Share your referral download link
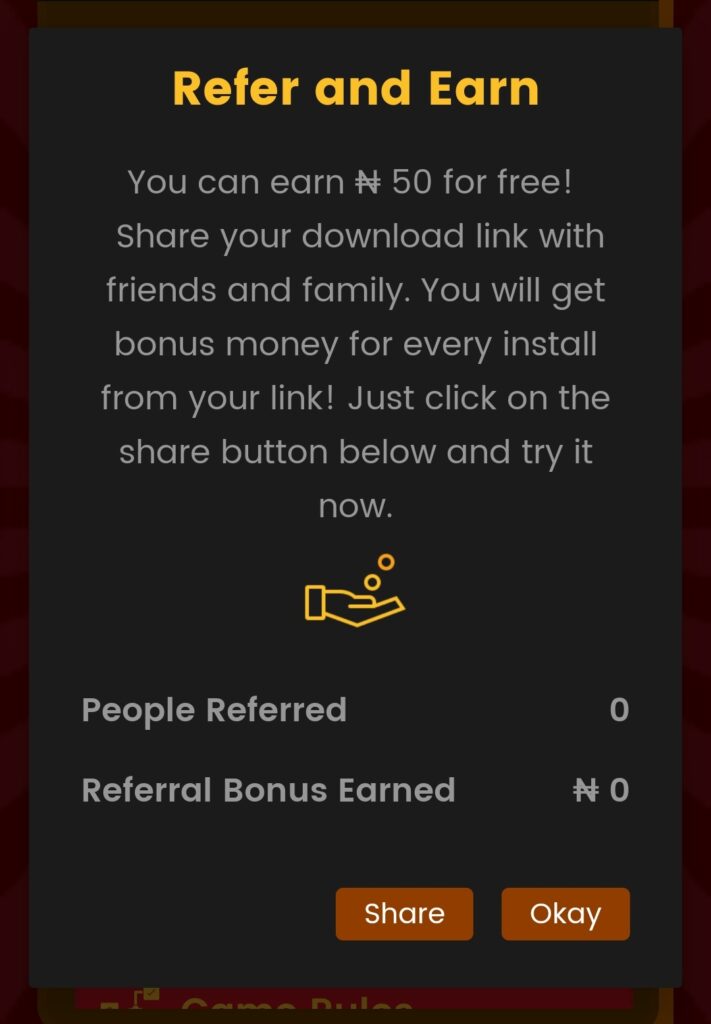The width and height of the screenshot is (711, 1024). 404,913
